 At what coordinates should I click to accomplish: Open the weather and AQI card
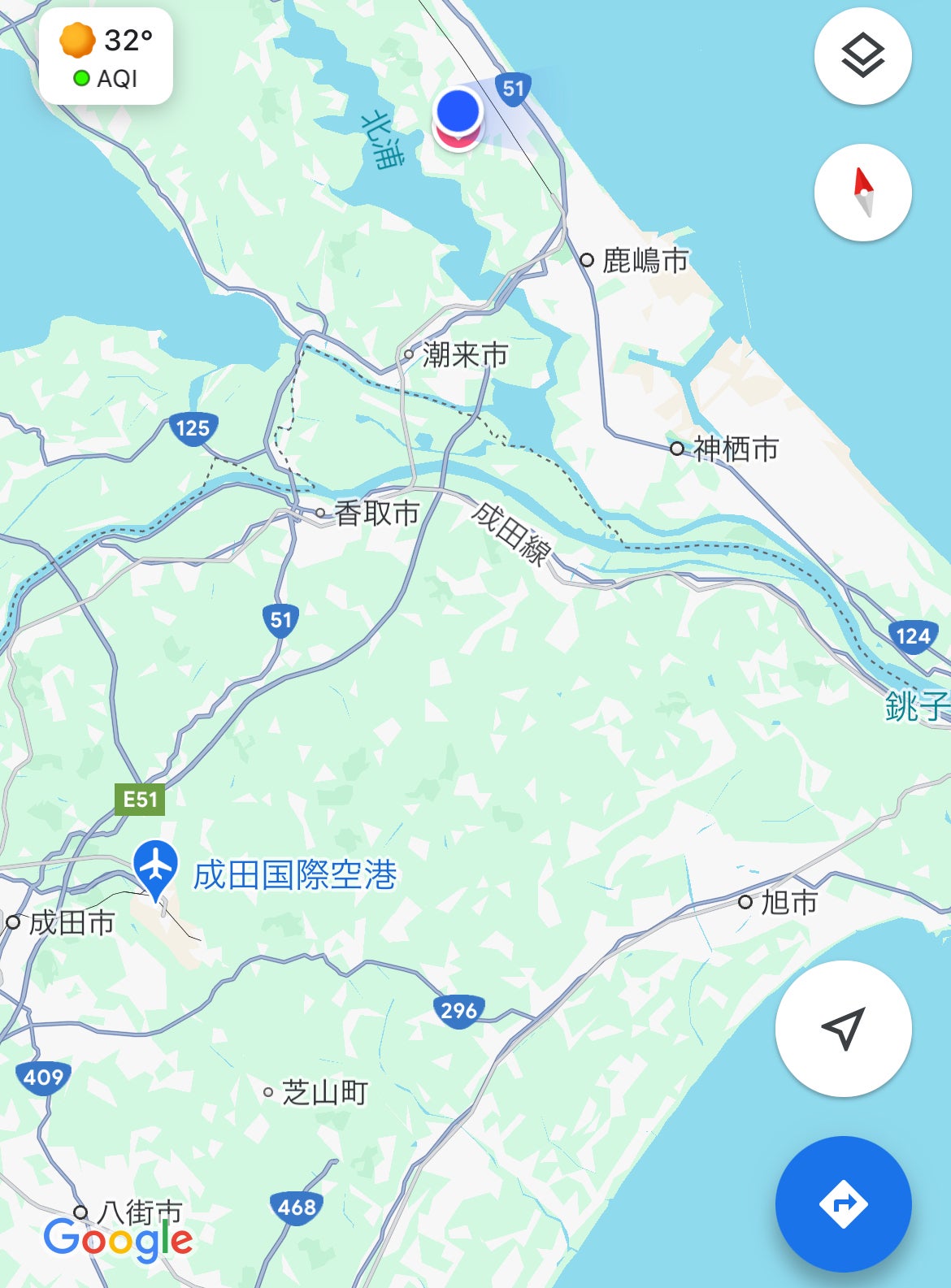coord(106,57)
